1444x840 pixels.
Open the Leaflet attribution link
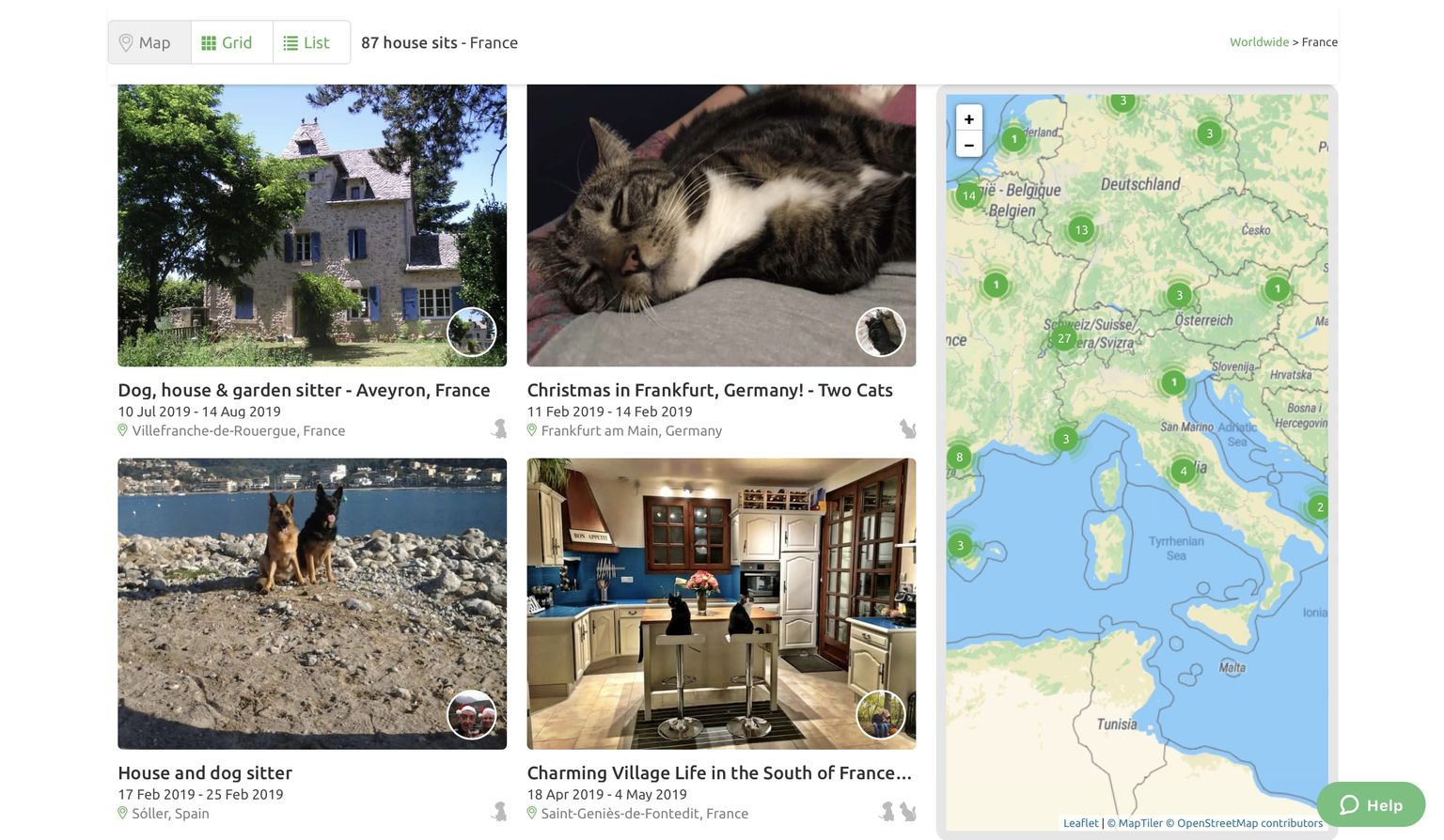click(x=1080, y=823)
